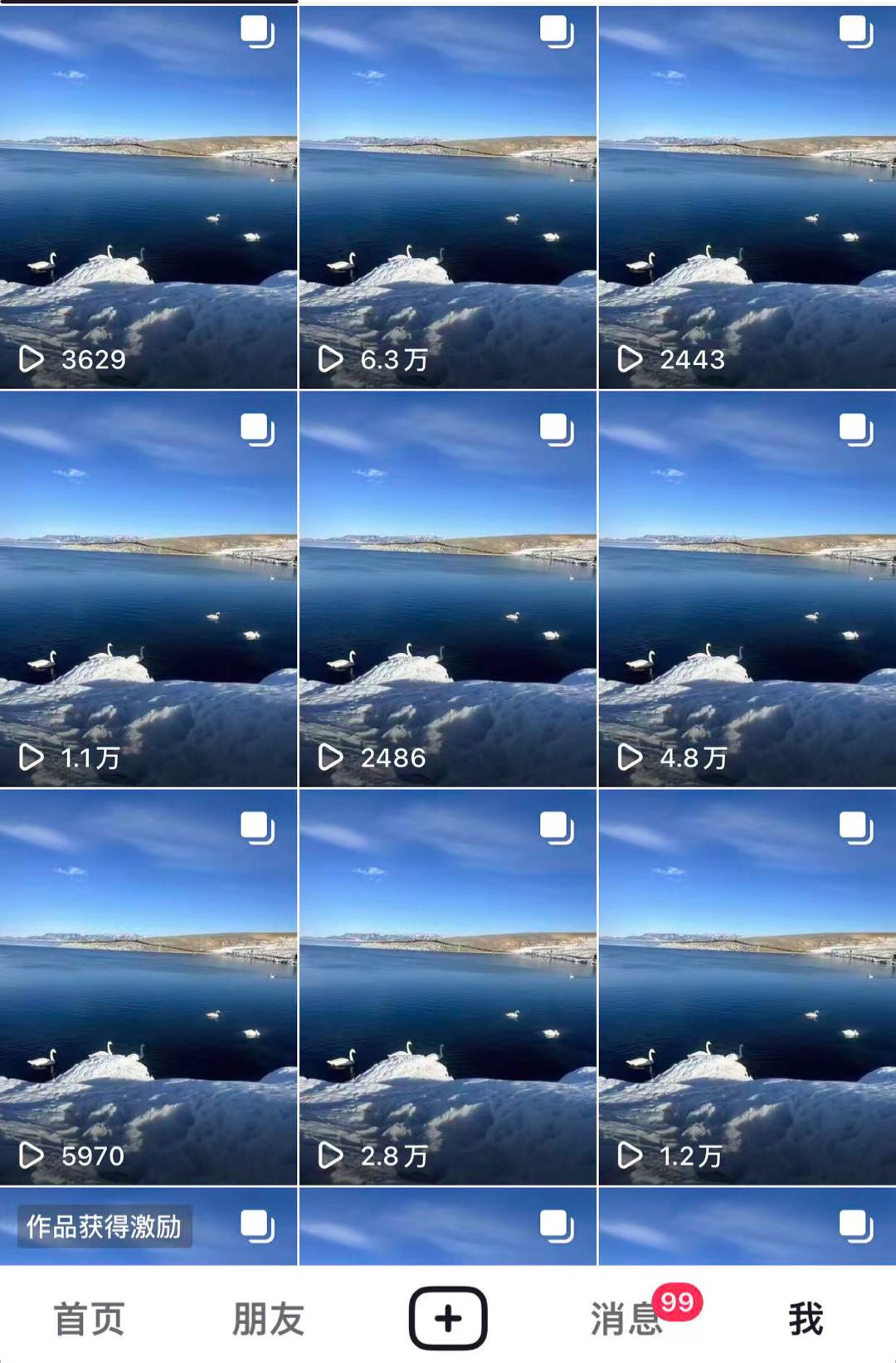This screenshot has width=896, height=1363.
Task: Open the video with 4.8万 plays
Action: click(747, 589)
